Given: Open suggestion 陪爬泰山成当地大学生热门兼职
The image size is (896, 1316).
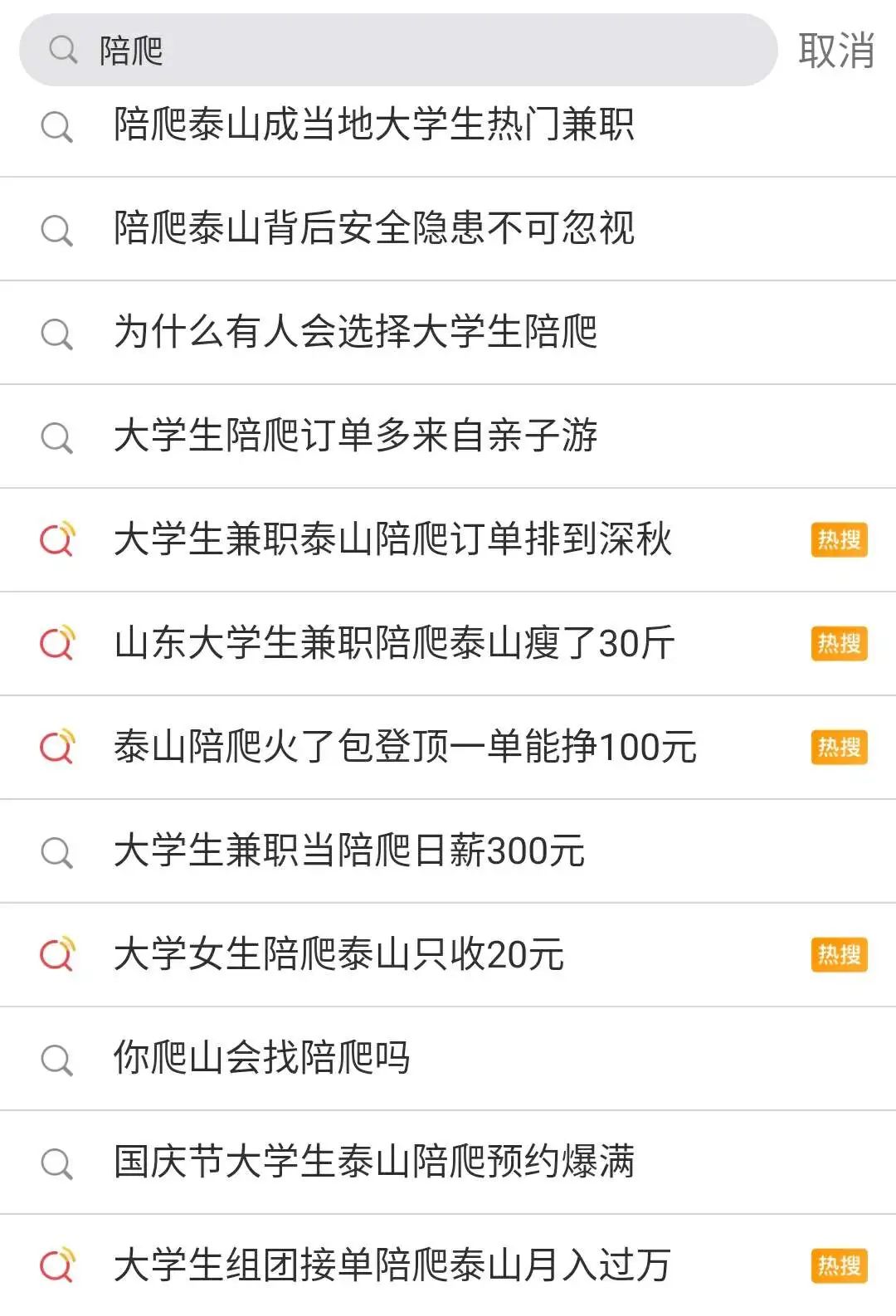Looking at the screenshot, I should tap(374, 126).
